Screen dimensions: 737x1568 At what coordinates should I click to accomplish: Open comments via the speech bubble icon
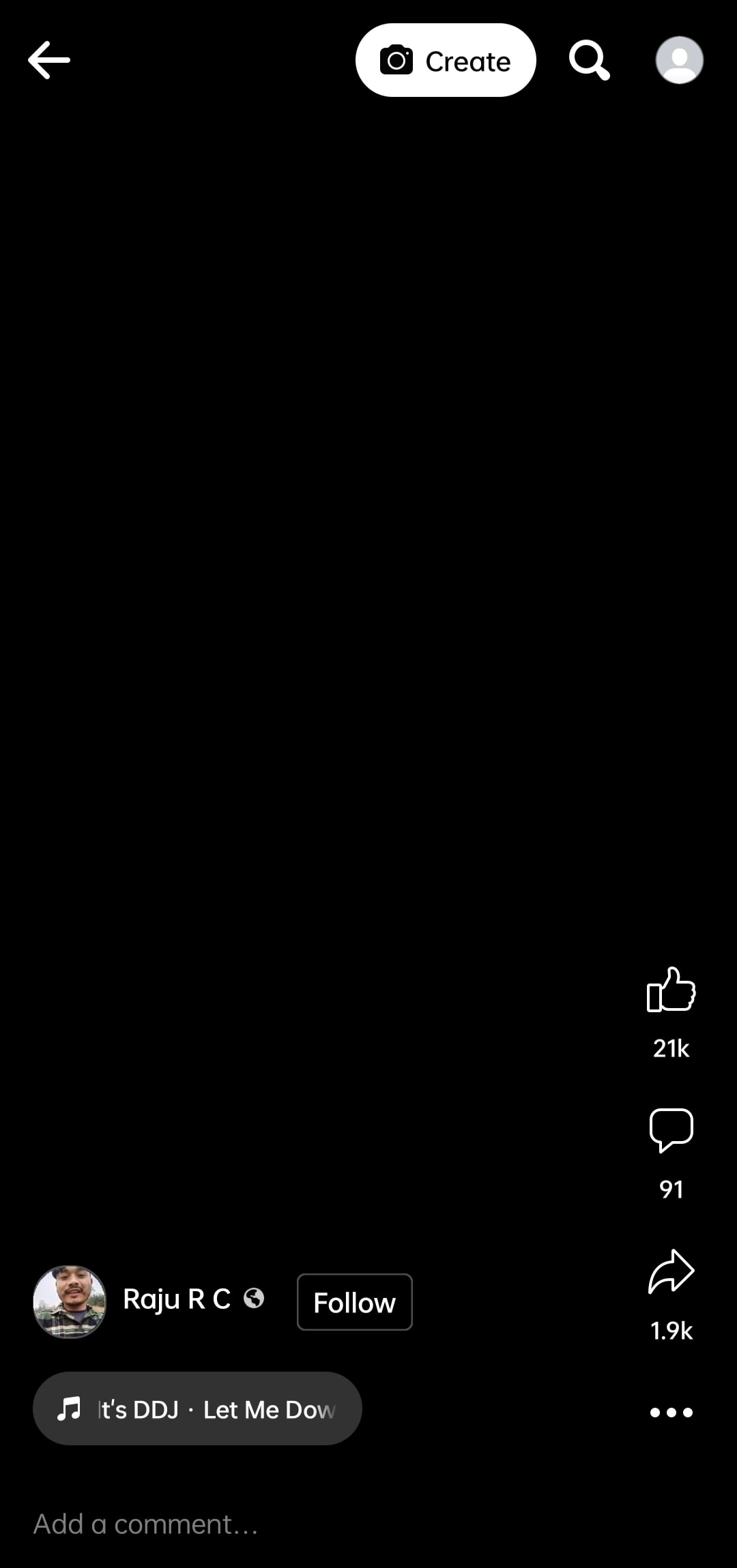(671, 1132)
